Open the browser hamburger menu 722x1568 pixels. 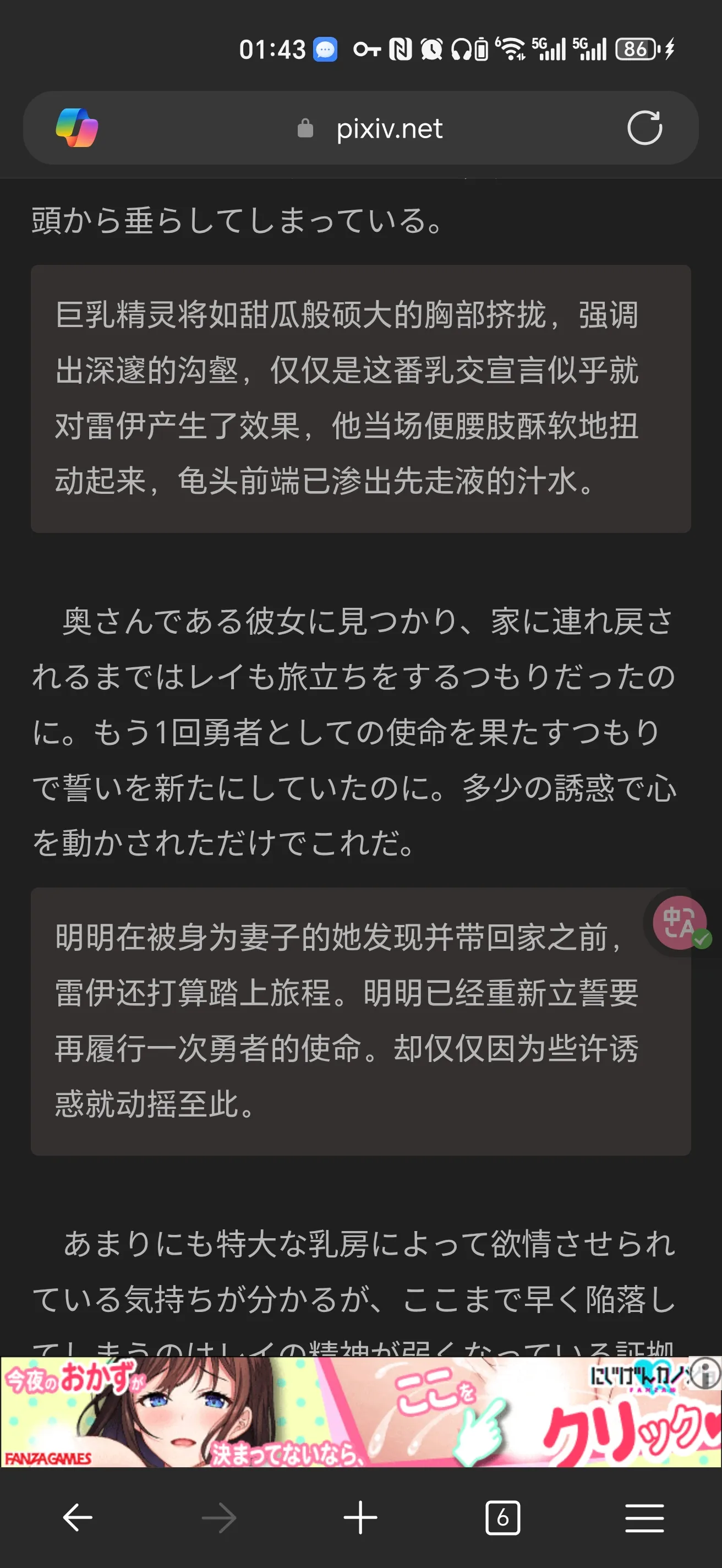pyautogui.click(x=644, y=1517)
